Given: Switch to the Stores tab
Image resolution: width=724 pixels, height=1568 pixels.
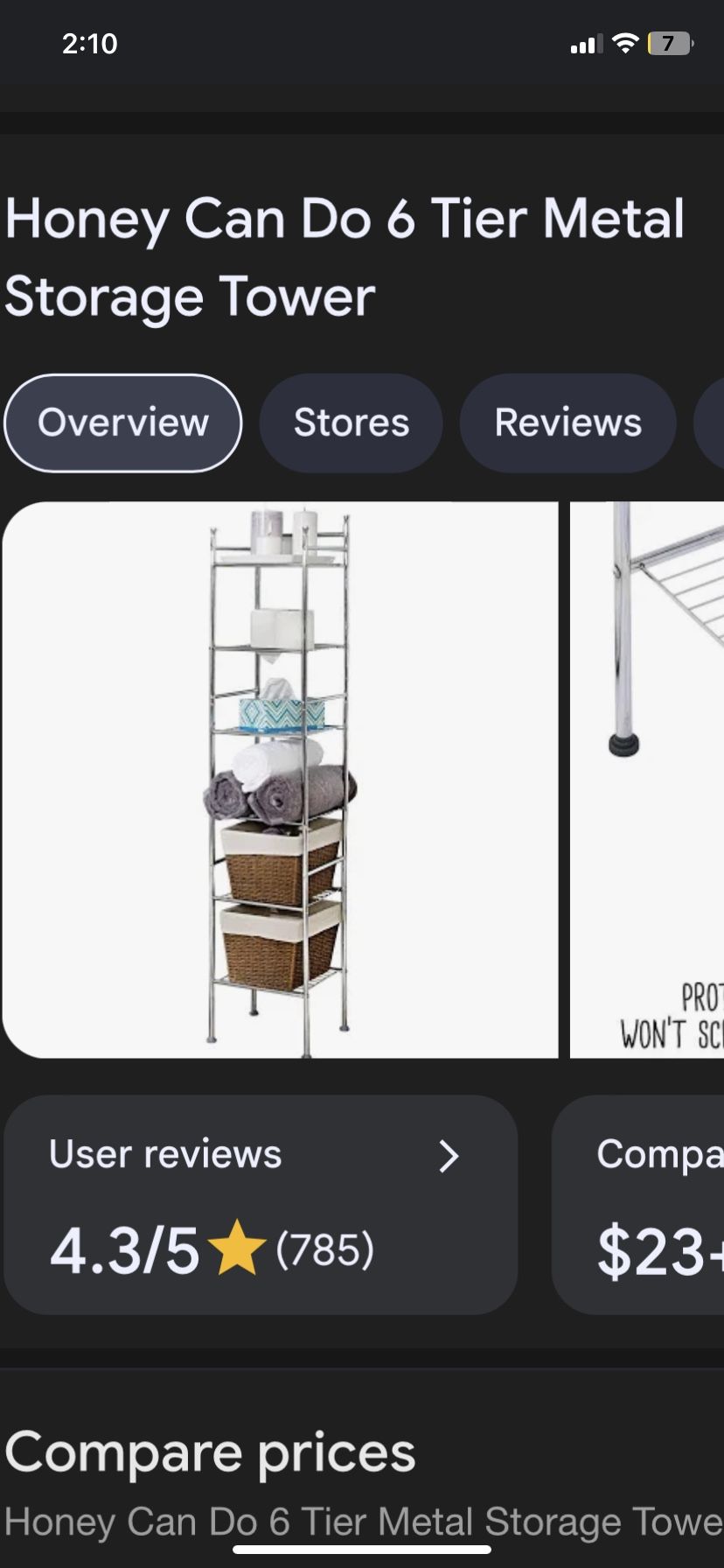Looking at the screenshot, I should click(351, 423).
